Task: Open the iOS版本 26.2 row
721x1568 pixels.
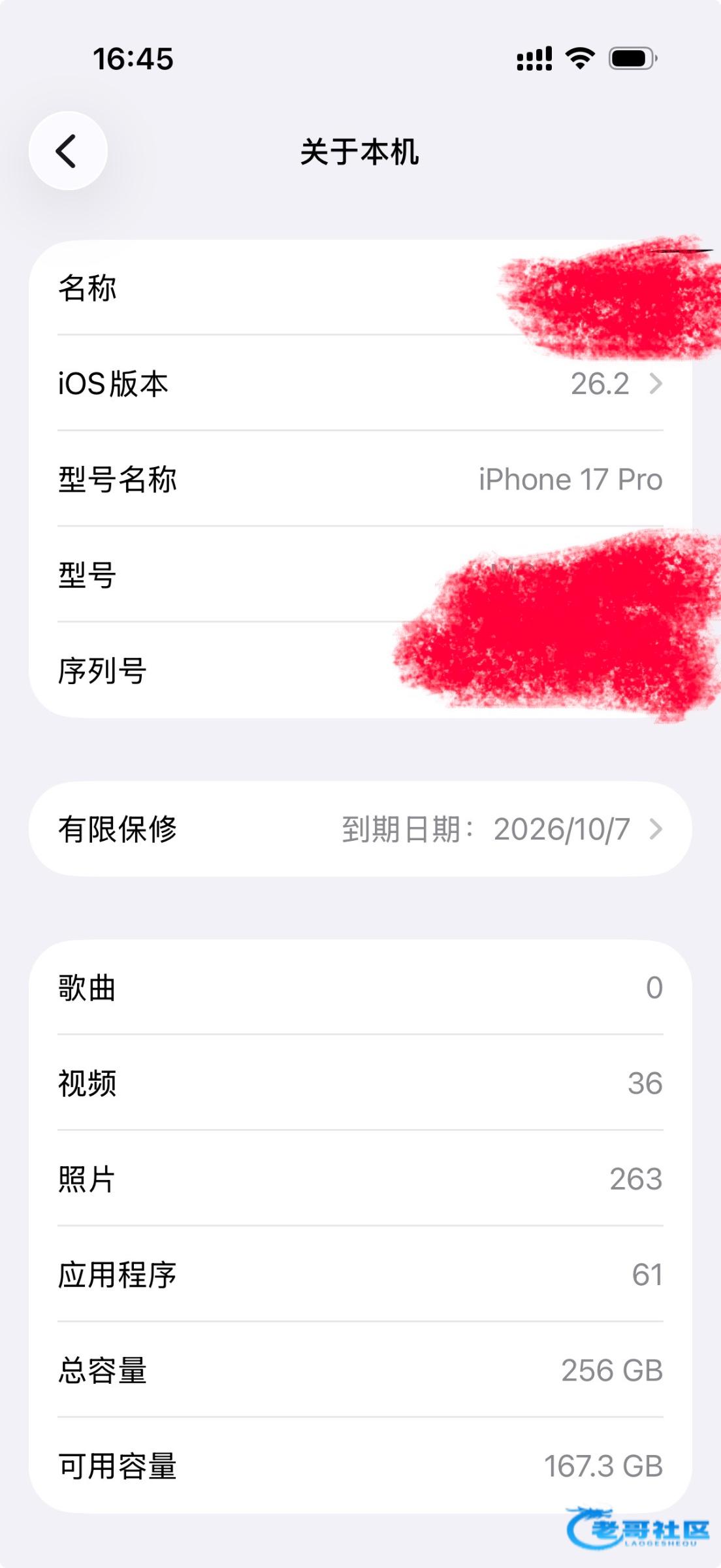Action: (x=360, y=384)
